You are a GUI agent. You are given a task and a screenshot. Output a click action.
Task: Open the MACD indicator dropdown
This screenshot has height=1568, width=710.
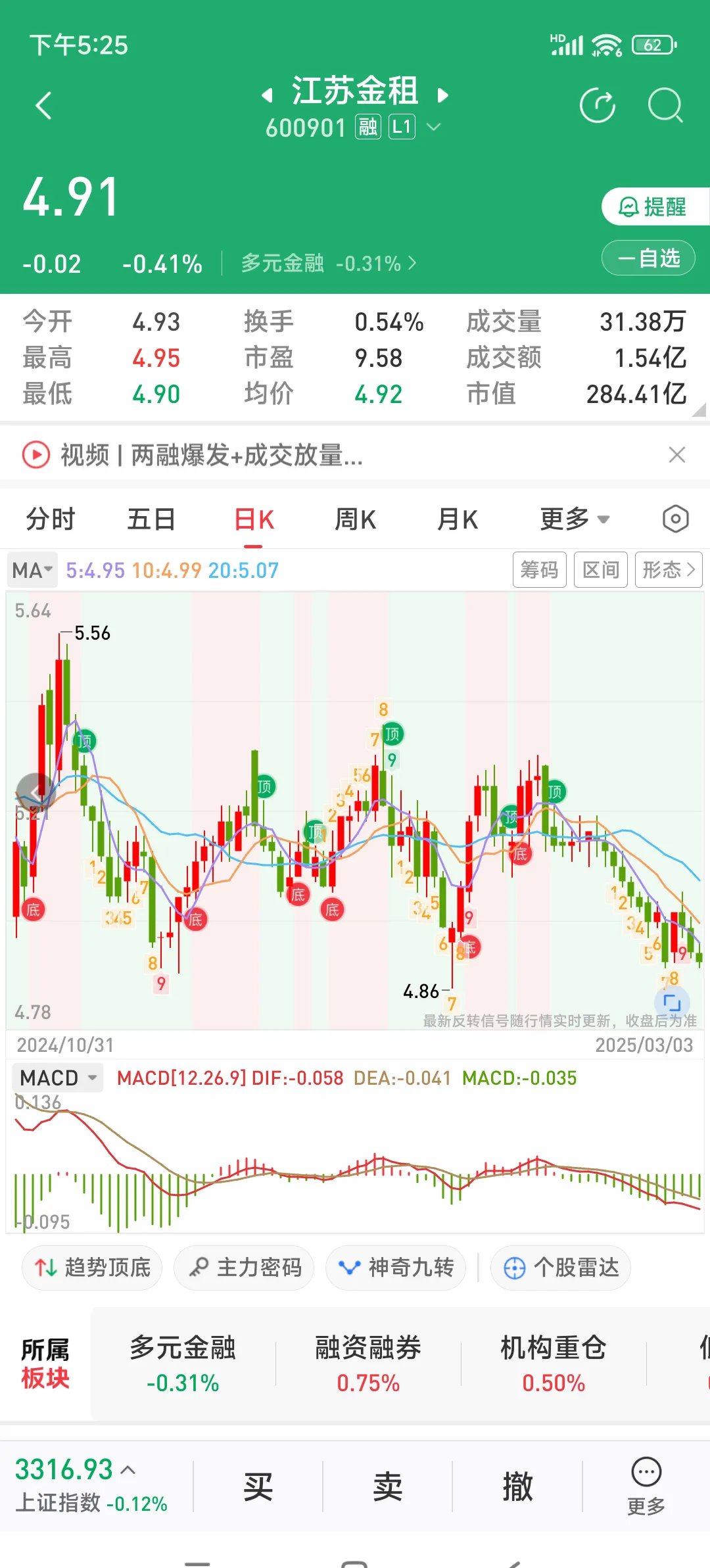[57, 1077]
